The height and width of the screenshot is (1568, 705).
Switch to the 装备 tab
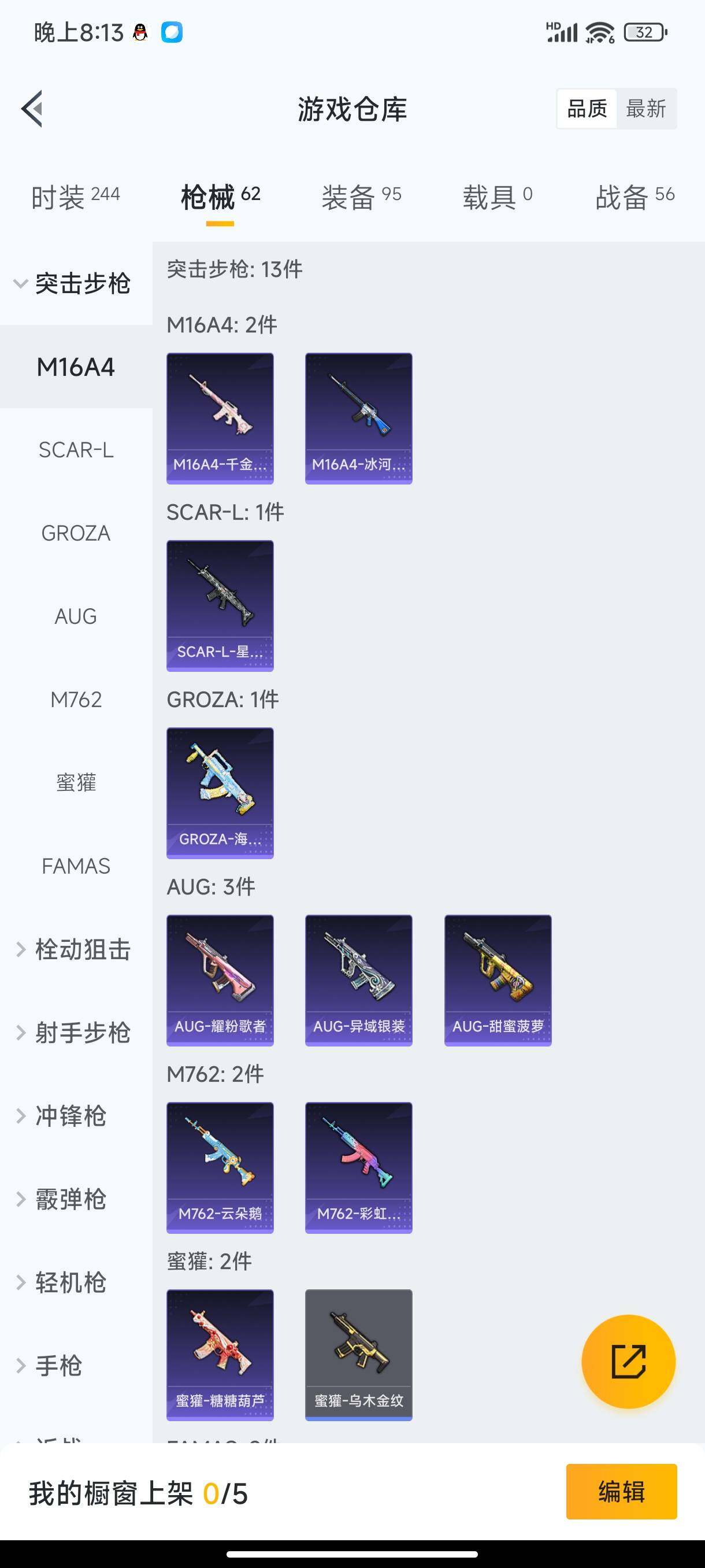tap(361, 197)
